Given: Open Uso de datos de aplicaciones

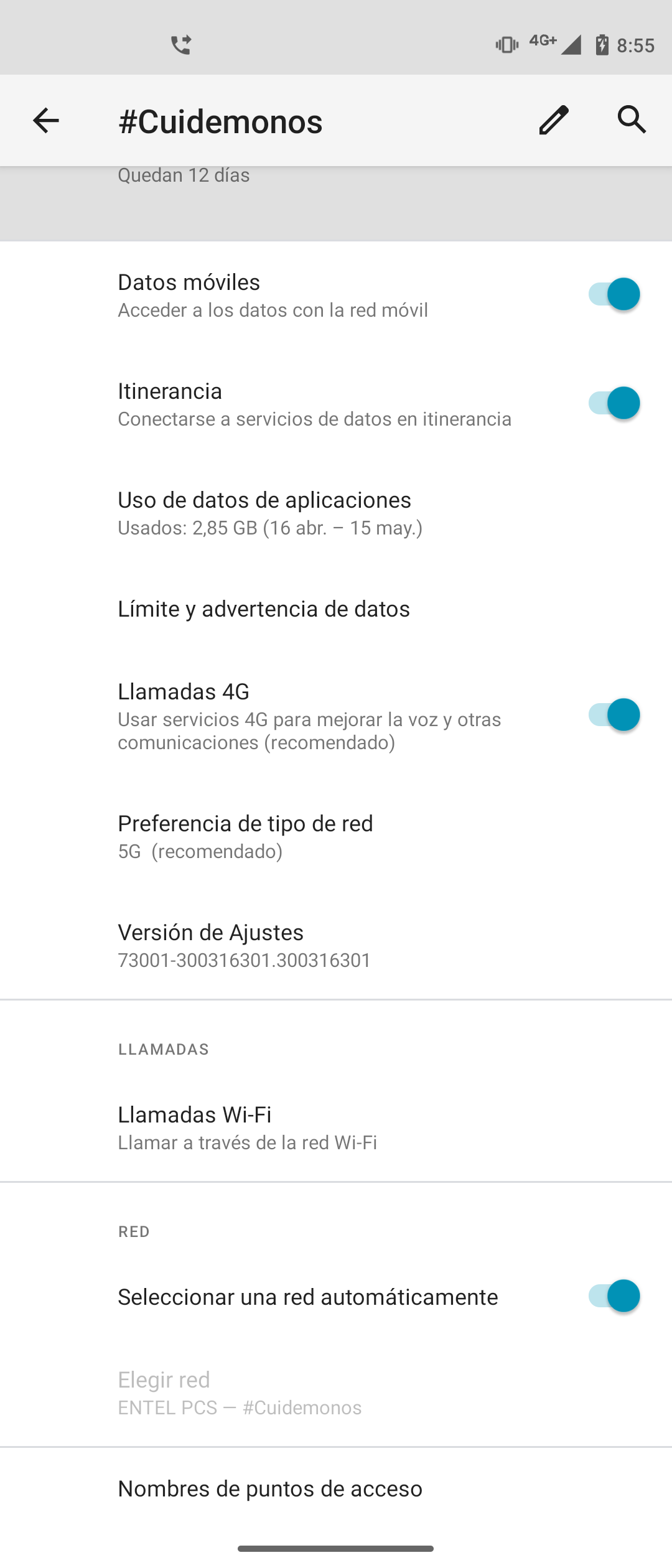Looking at the screenshot, I should [x=336, y=513].
